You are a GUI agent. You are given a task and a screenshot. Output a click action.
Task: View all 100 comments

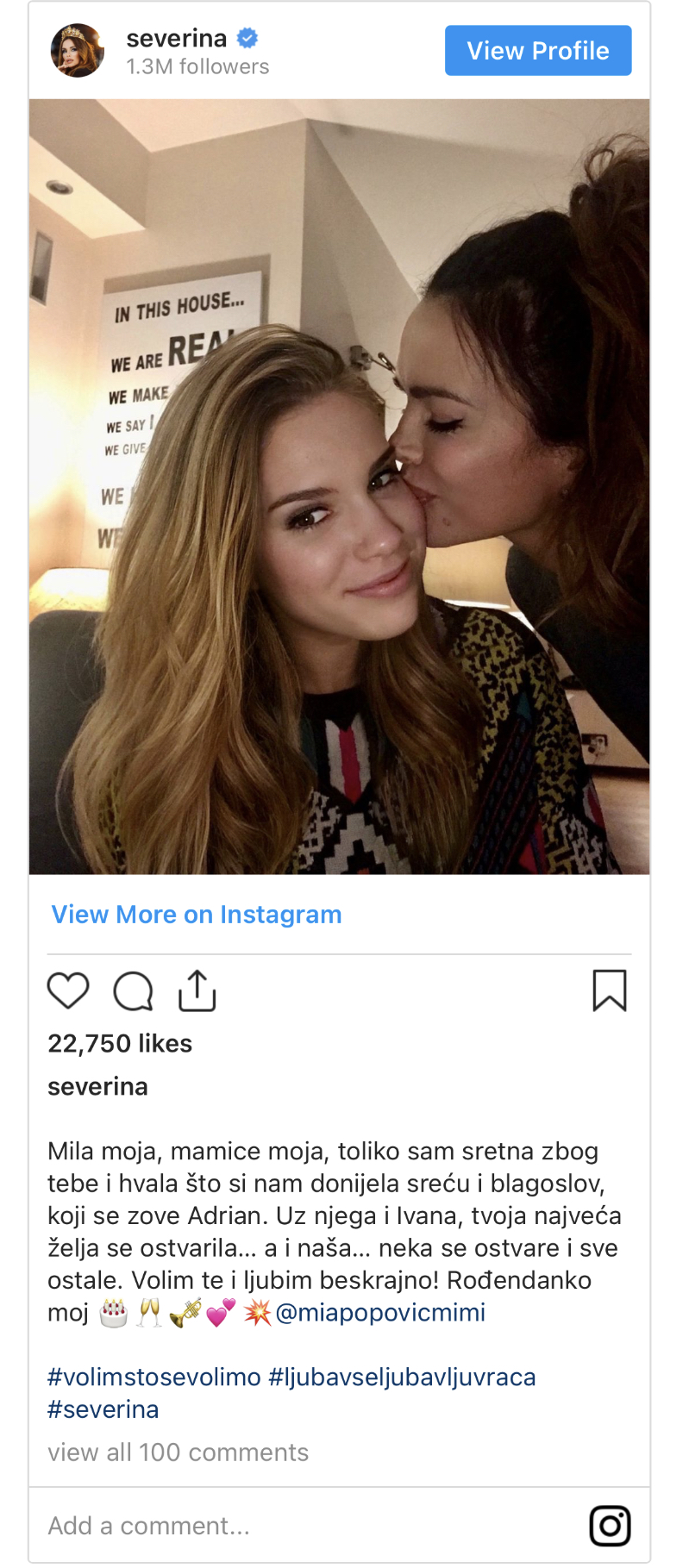(x=178, y=1452)
